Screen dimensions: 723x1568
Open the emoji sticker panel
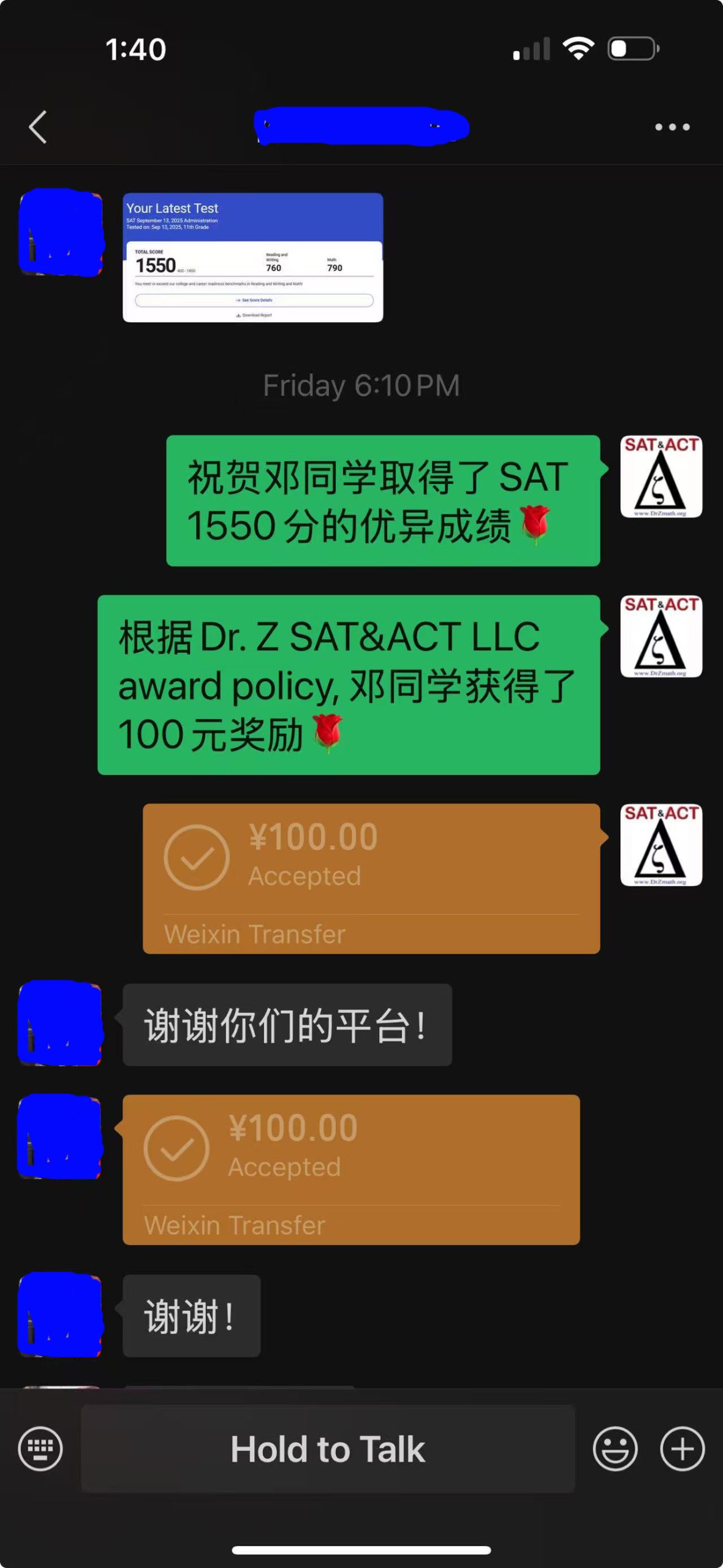pyautogui.click(x=615, y=1449)
